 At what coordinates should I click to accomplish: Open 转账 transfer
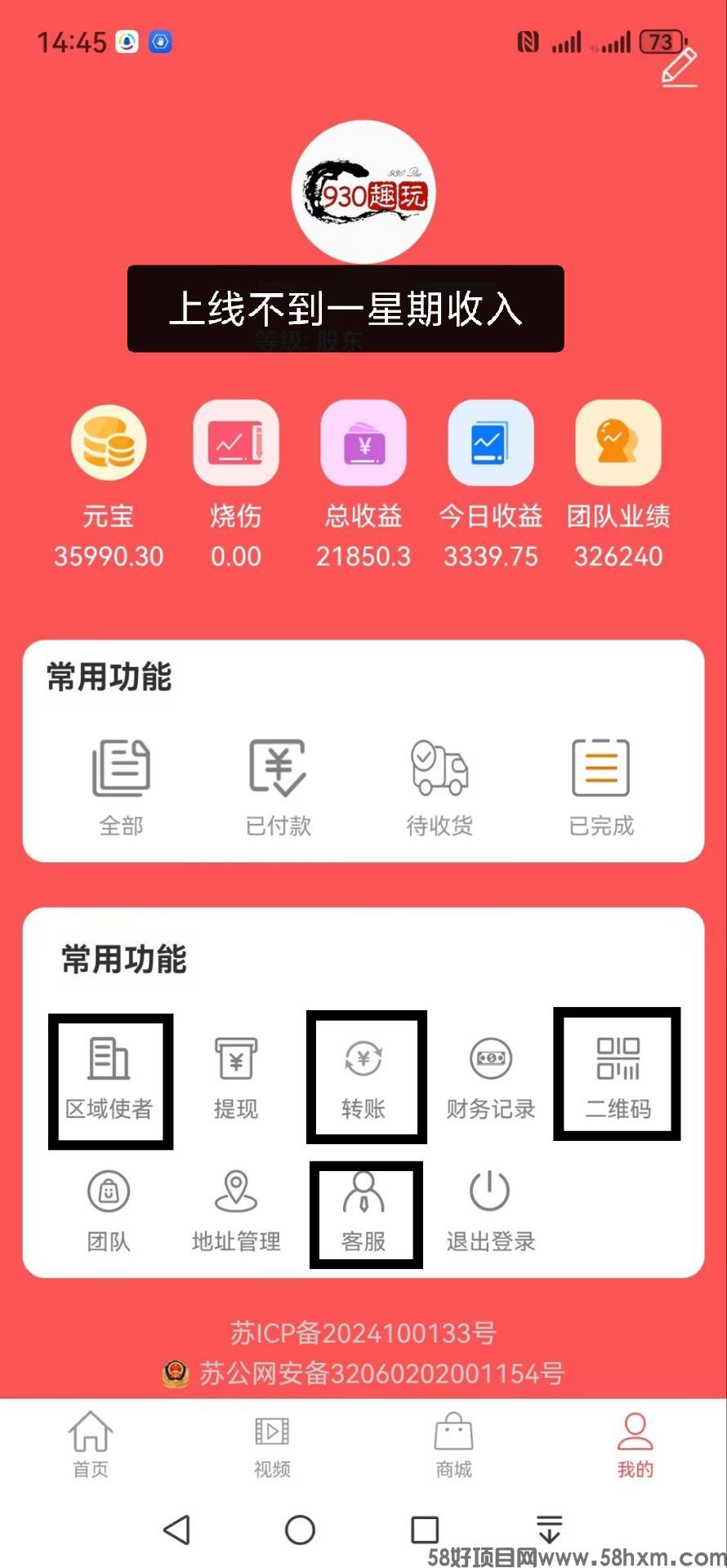point(363,1078)
